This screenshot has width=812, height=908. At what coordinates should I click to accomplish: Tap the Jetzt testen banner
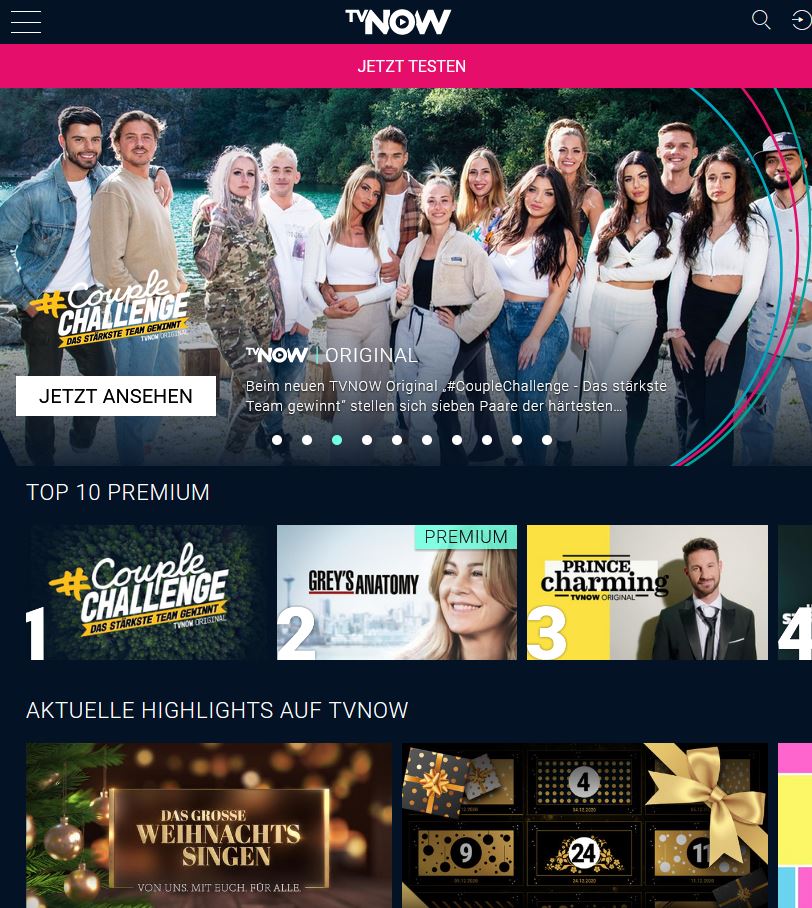pyautogui.click(x=411, y=66)
